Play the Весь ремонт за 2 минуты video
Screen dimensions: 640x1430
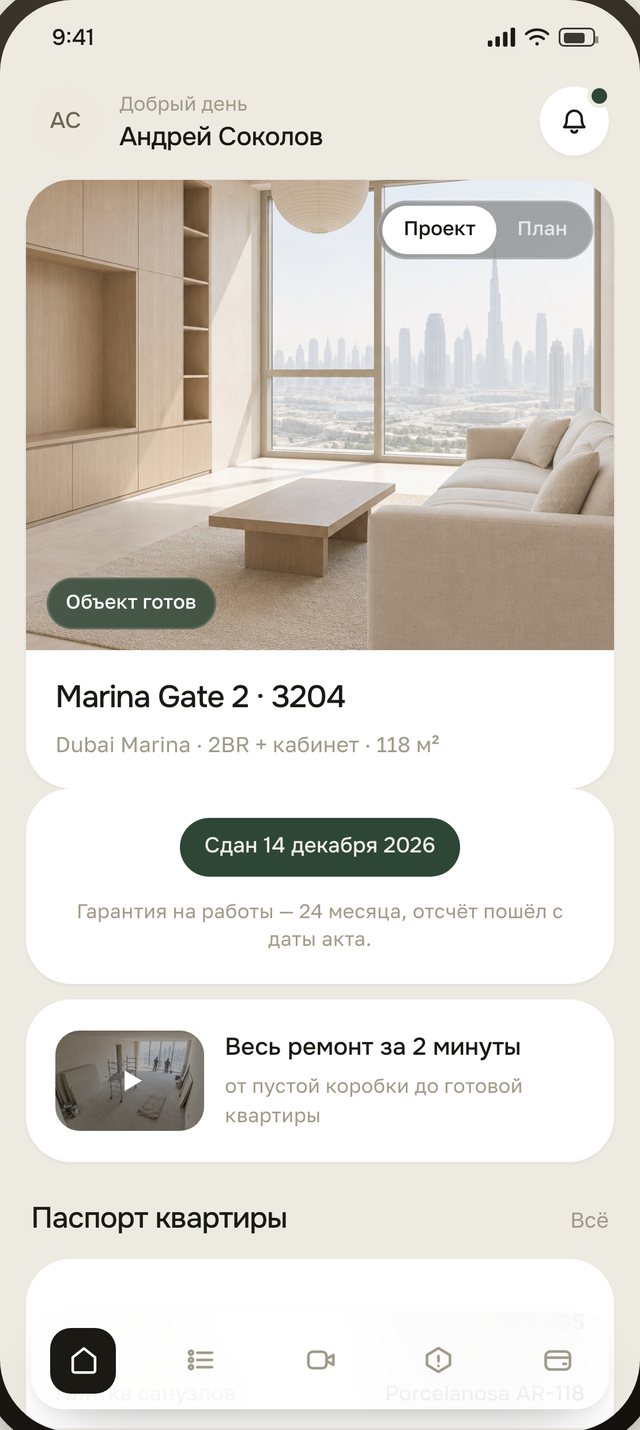pos(130,1081)
